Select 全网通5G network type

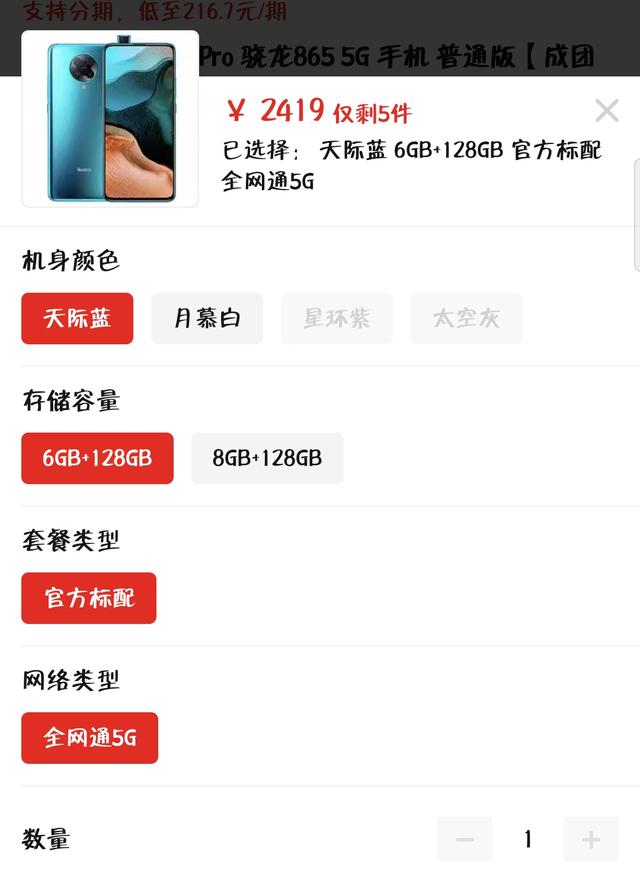(x=90, y=738)
